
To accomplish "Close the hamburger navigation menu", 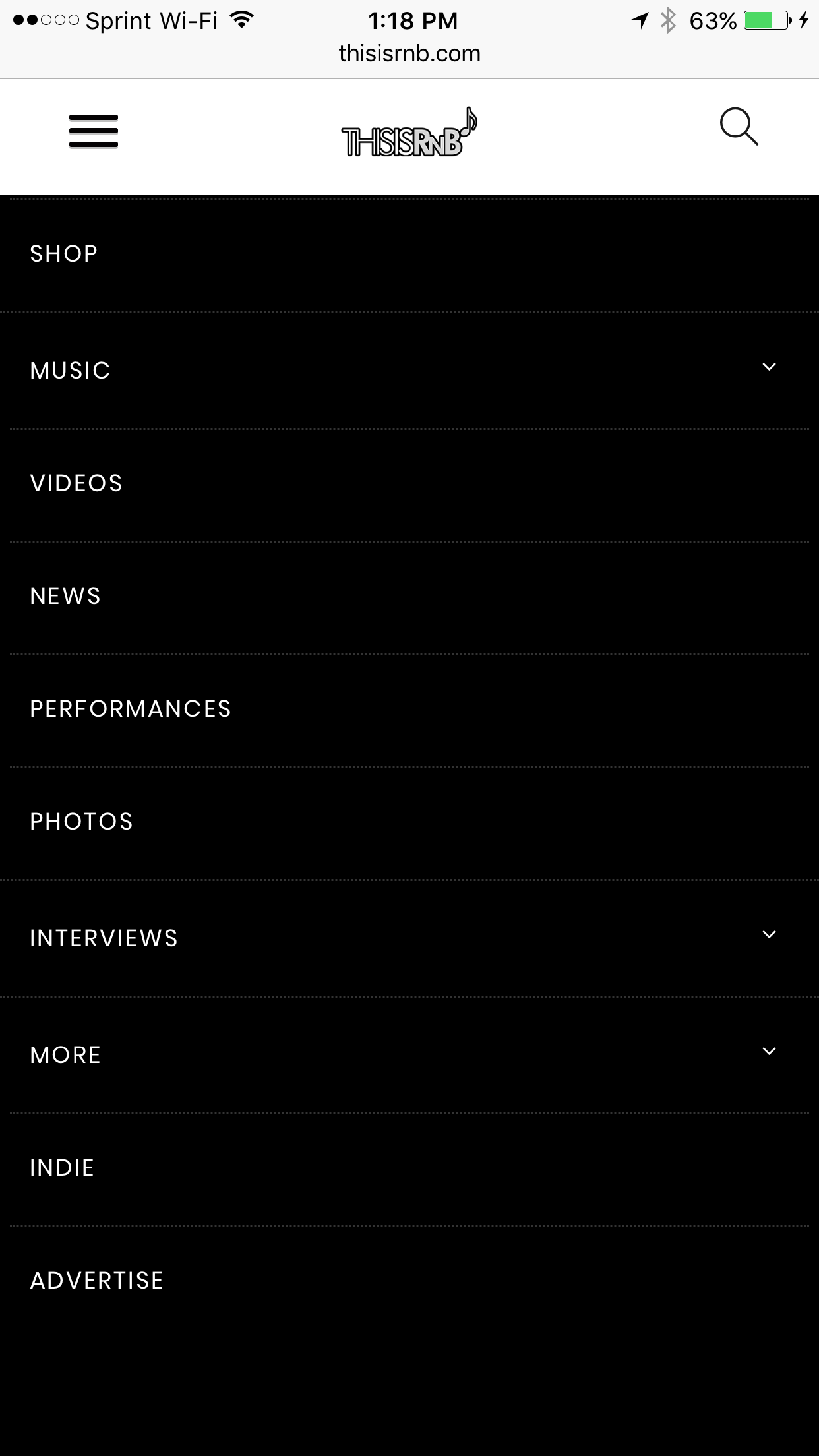I will [94, 131].
